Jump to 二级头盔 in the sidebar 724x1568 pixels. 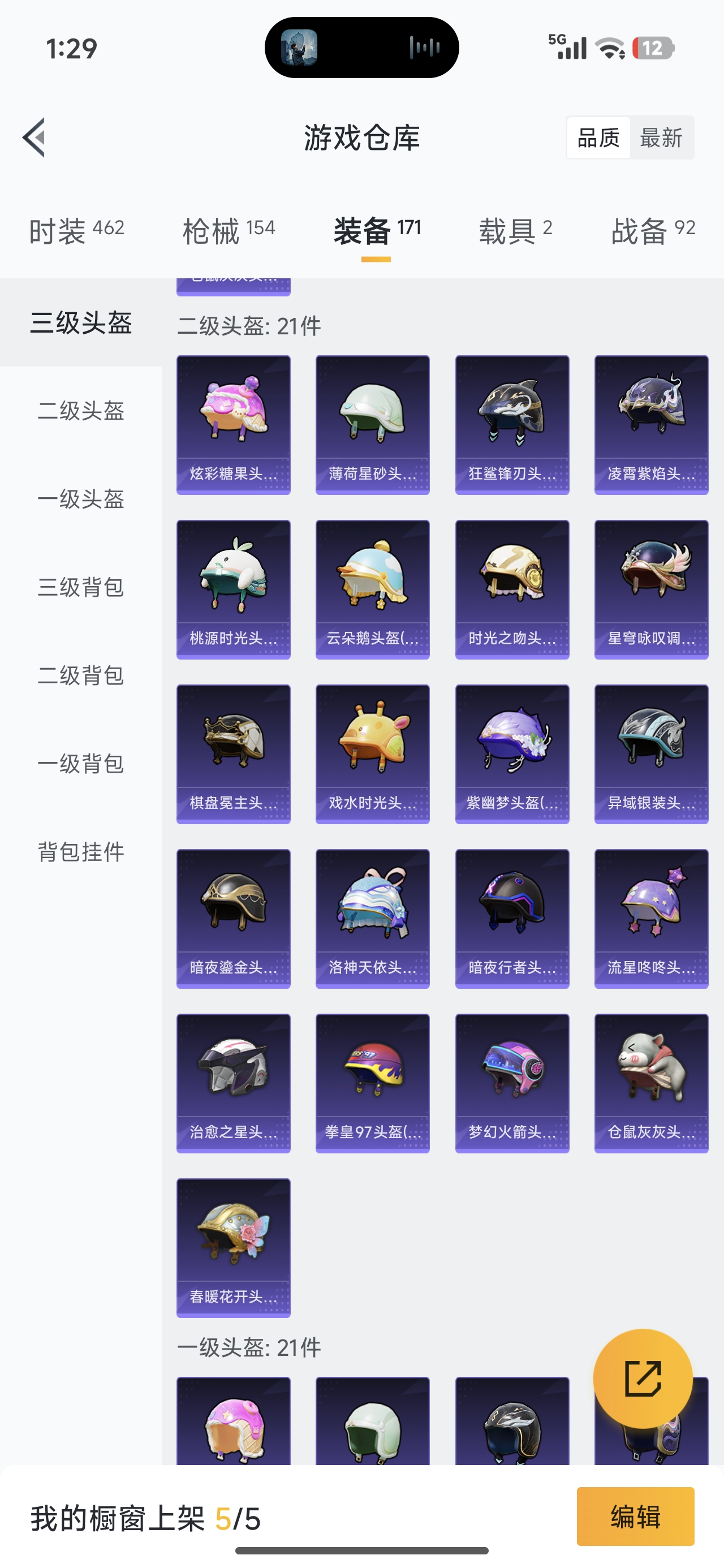pos(81,411)
